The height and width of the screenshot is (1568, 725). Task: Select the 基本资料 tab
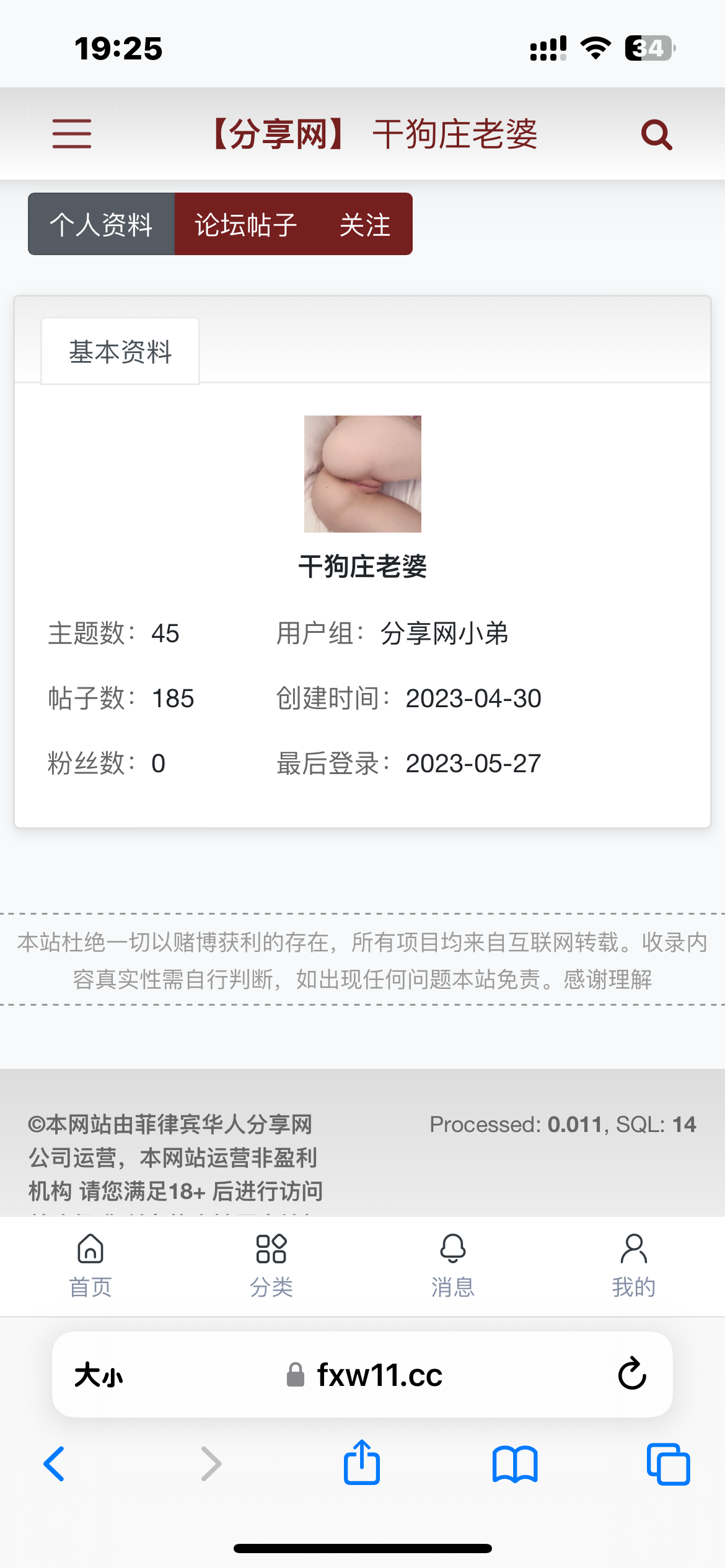click(x=120, y=352)
